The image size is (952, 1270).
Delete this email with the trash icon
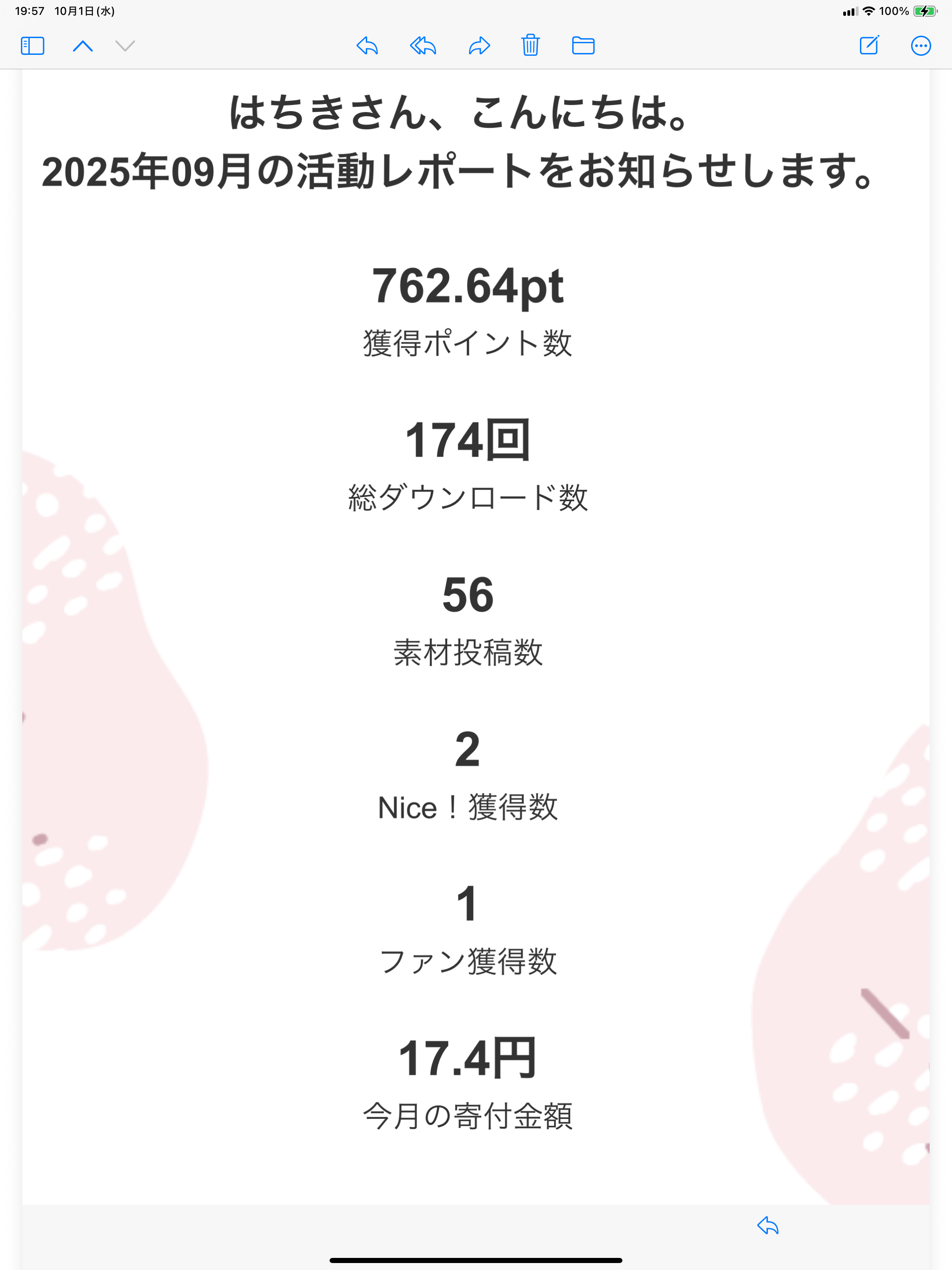(530, 46)
